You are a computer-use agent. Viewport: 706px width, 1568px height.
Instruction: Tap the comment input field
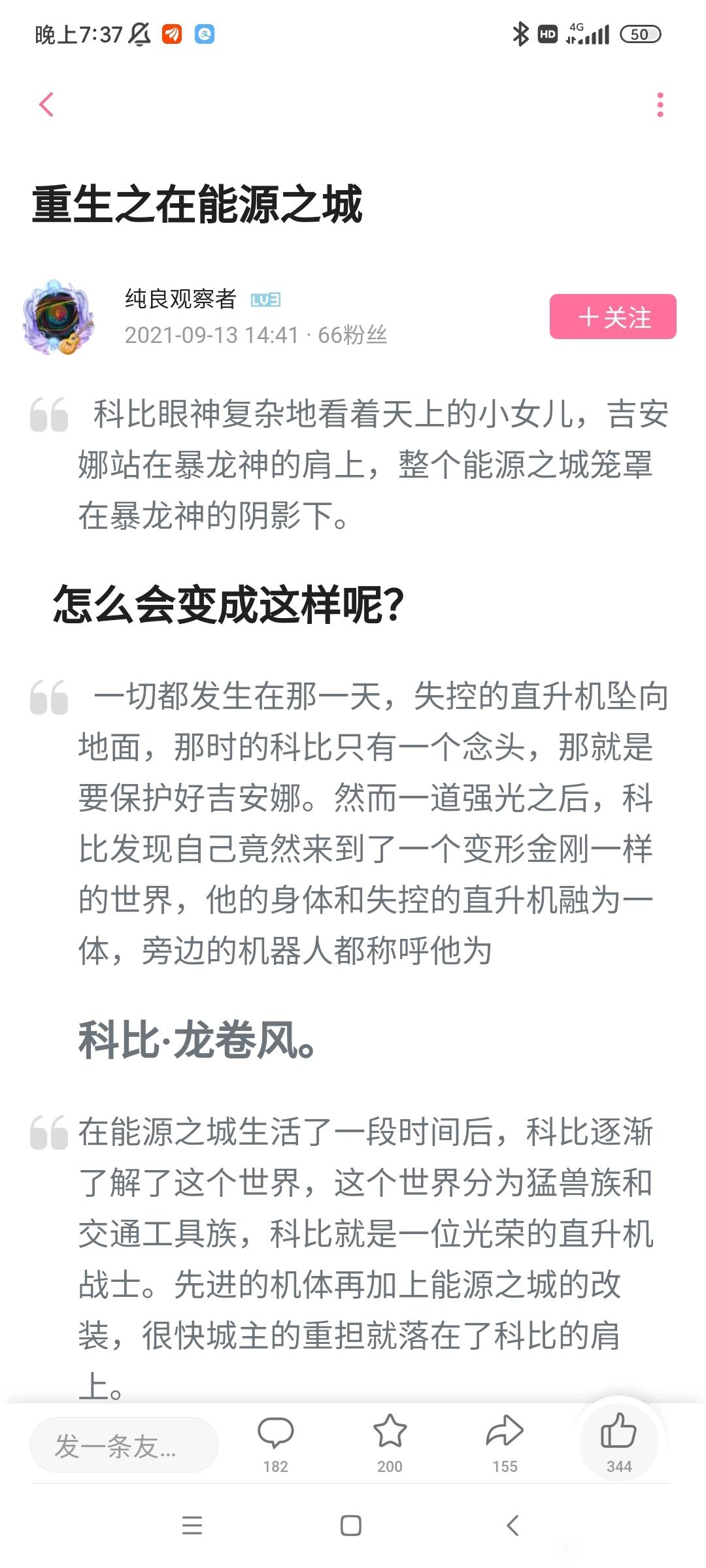pyautogui.click(x=124, y=1446)
